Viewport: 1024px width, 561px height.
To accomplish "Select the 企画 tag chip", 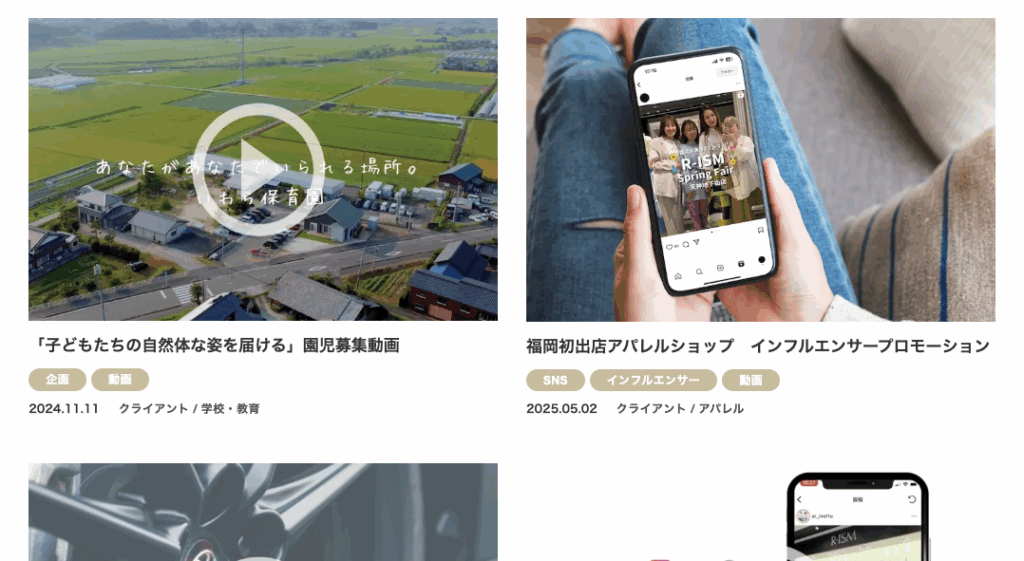I will coord(57,380).
